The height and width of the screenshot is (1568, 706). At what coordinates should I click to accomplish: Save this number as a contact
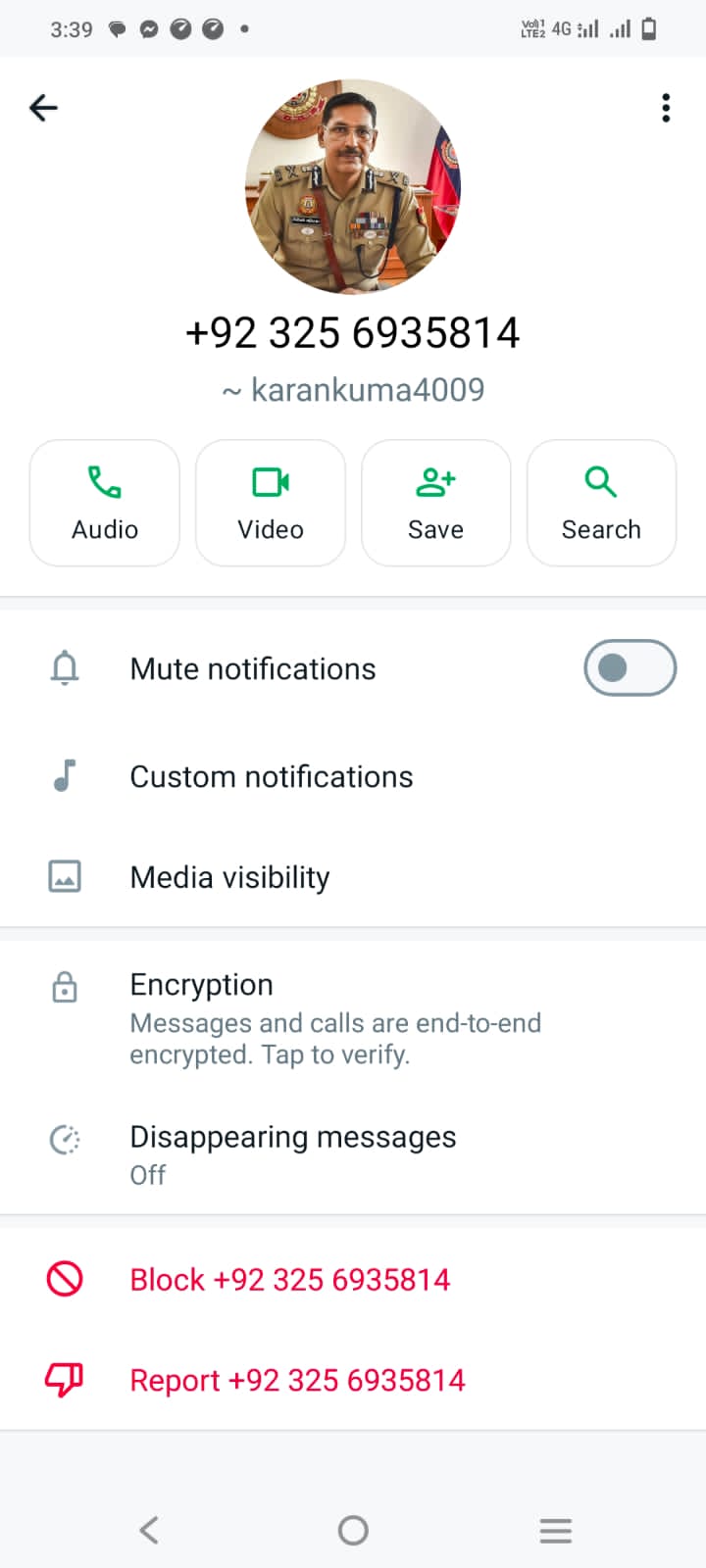[436, 503]
